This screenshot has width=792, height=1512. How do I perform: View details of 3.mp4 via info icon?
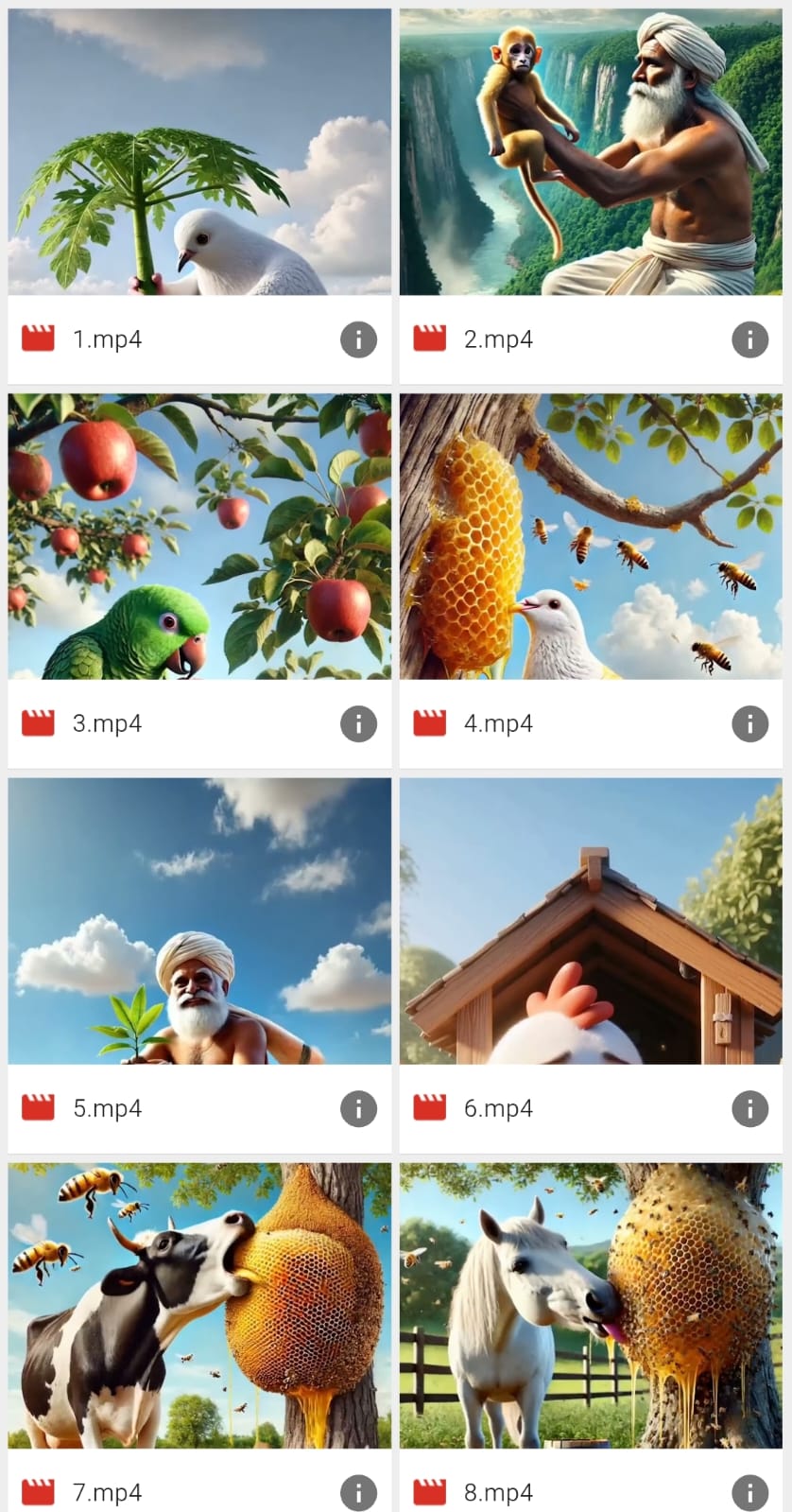[358, 724]
